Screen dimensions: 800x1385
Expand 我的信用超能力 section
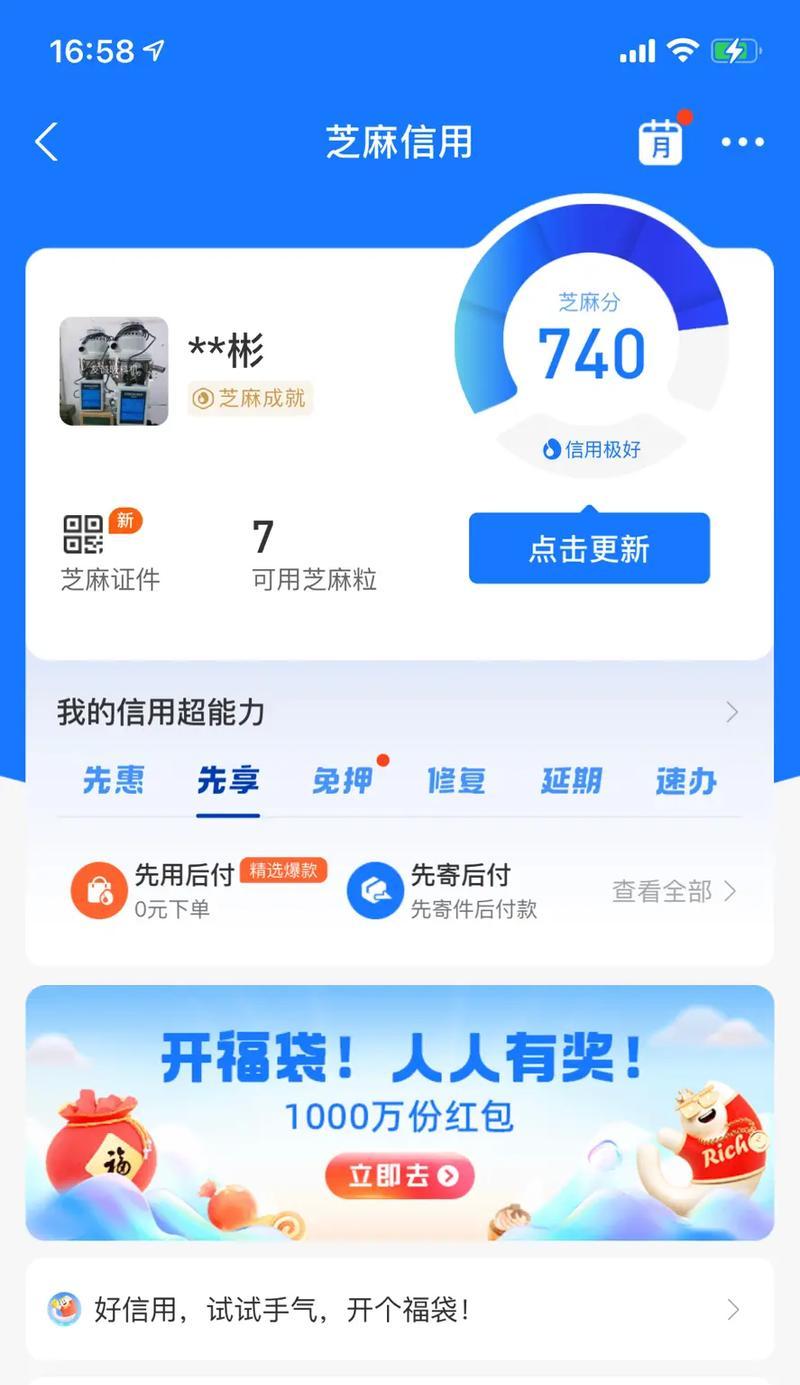(399, 712)
